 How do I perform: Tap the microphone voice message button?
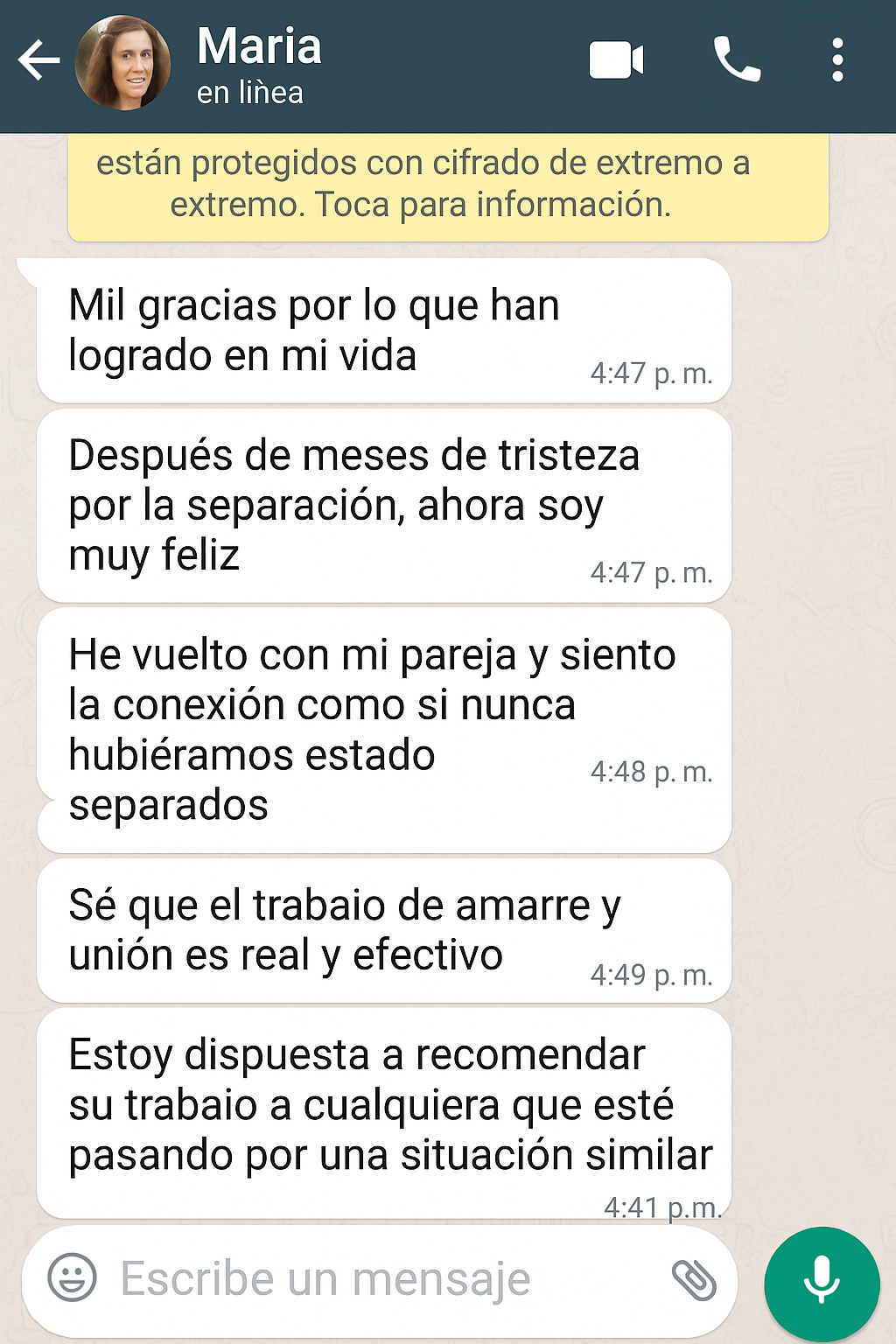click(821, 1283)
